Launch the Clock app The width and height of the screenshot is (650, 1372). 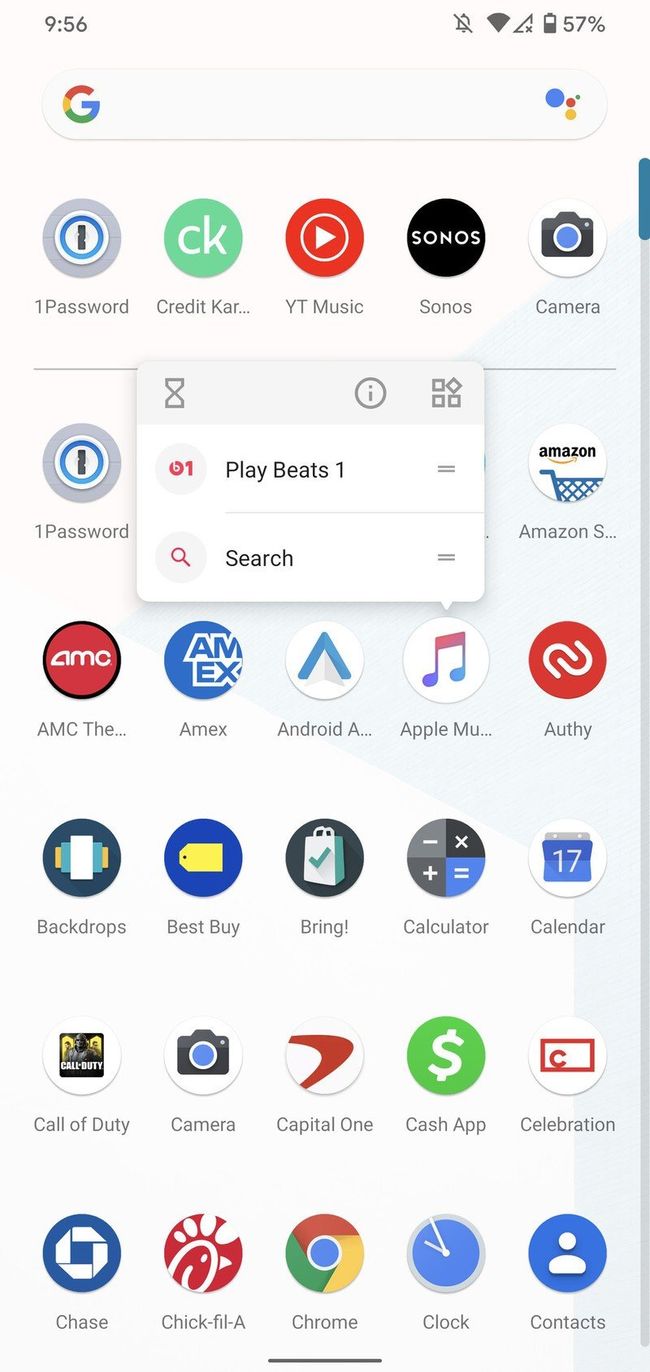coord(445,1253)
